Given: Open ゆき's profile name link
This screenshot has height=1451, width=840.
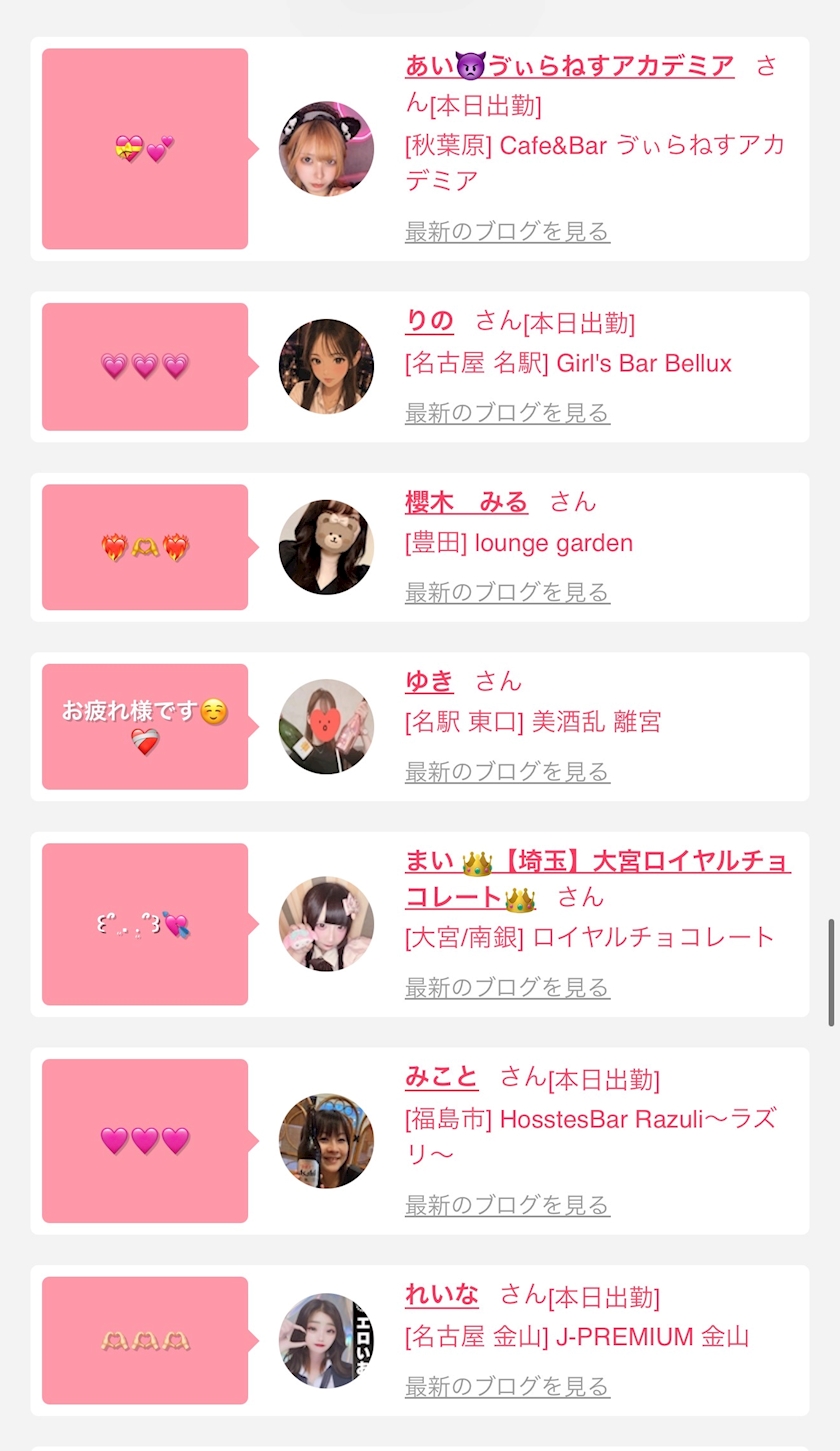Looking at the screenshot, I should [429, 681].
